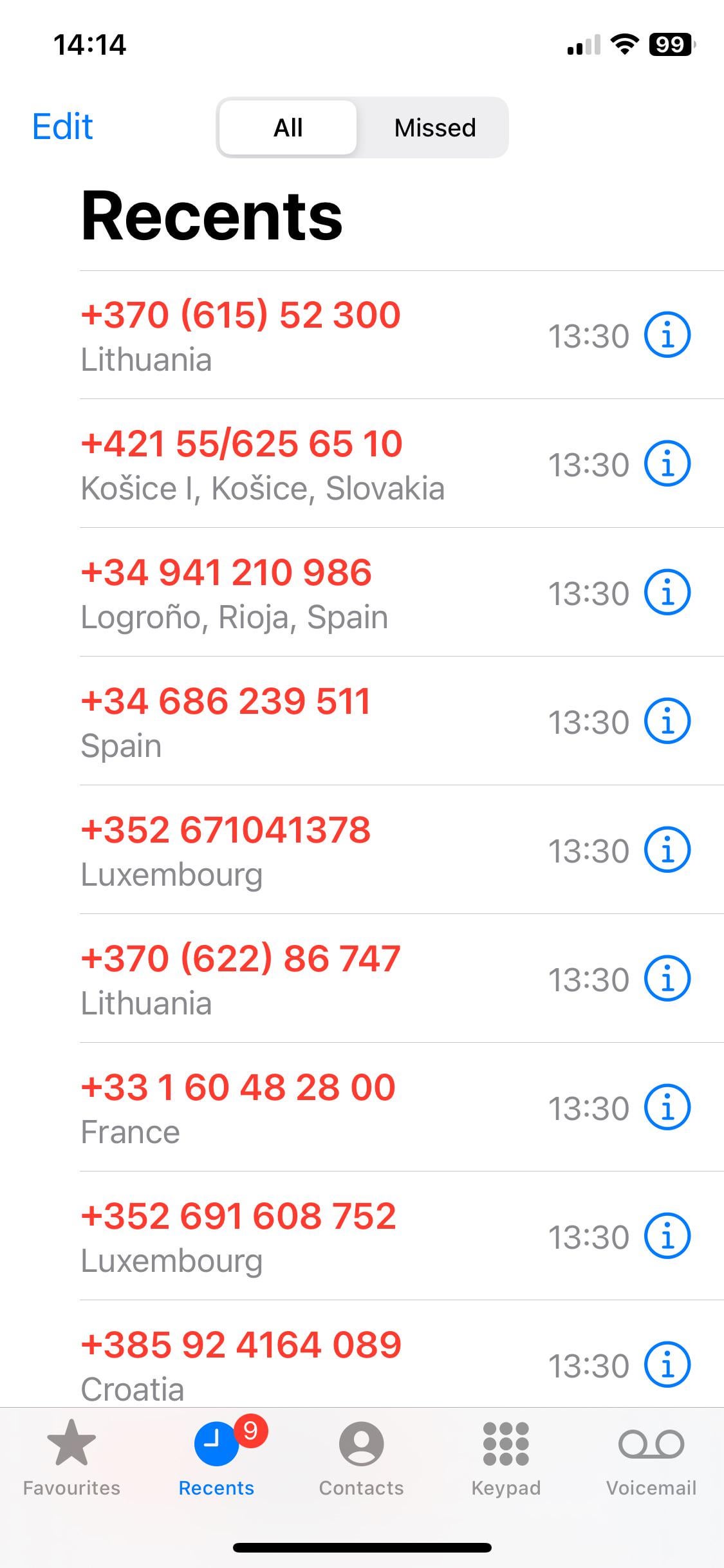Image resolution: width=724 pixels, height=1568 pixels.
Task: View info for +33 1 60 48 28 00
Action: tap(667, 1107)
